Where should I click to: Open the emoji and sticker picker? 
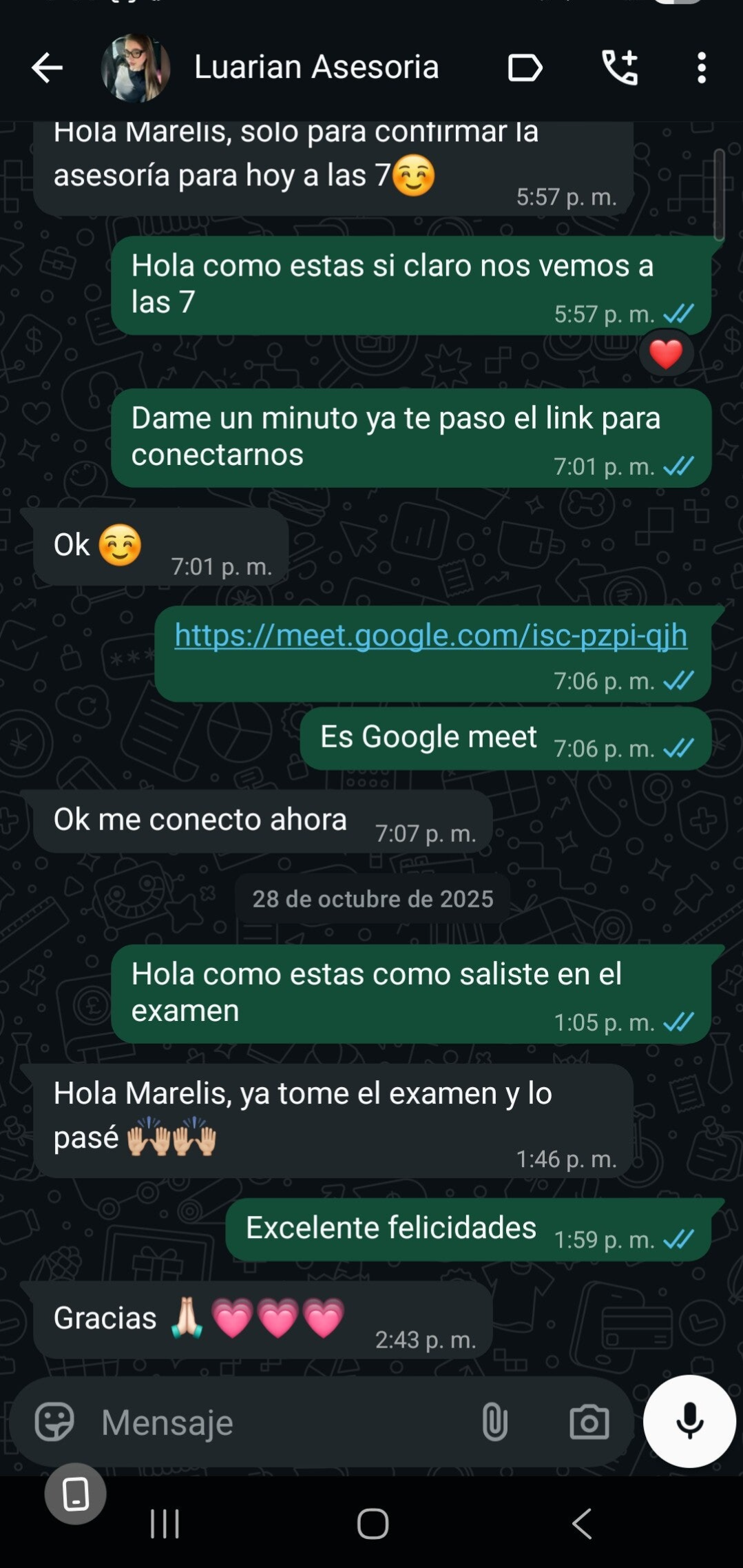(54, 1421)
